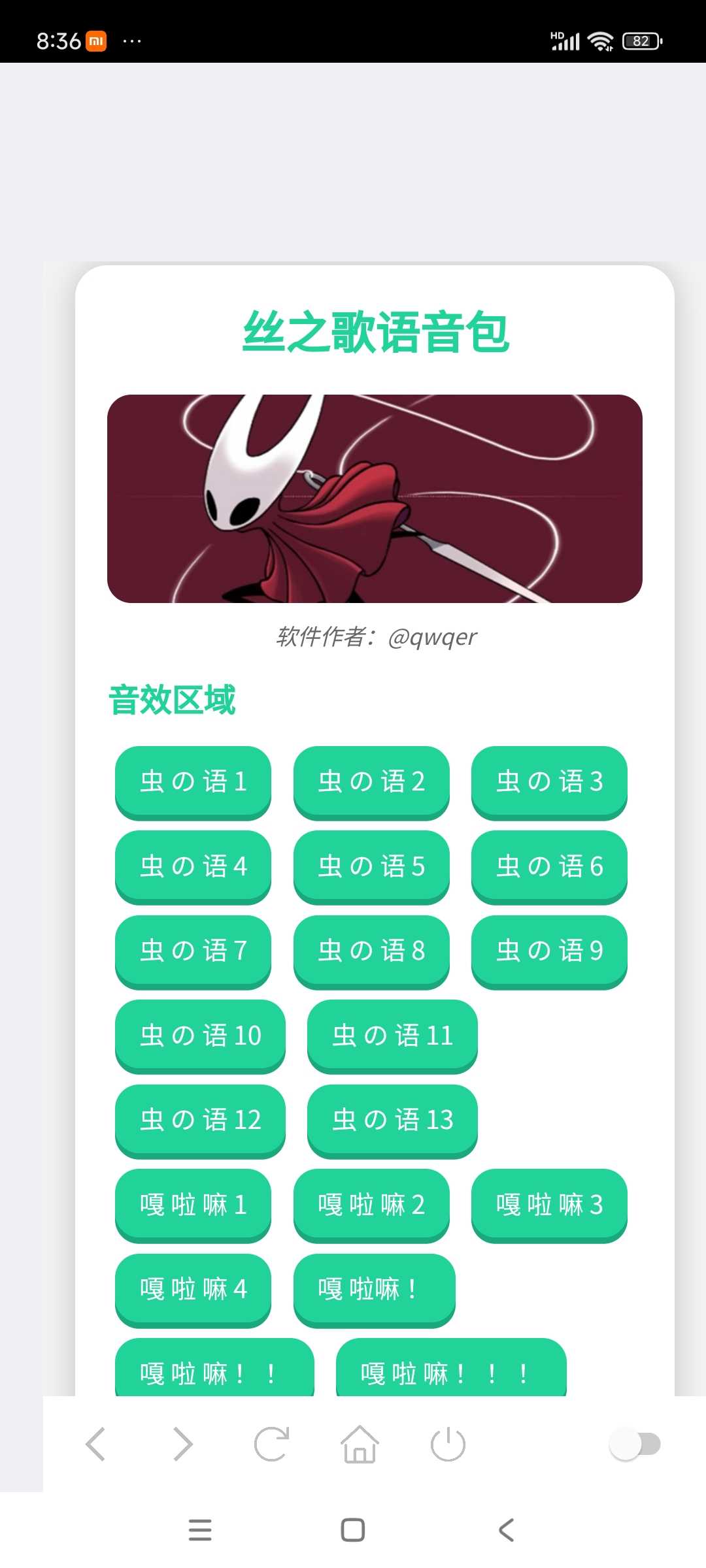Tap the 虫の语3 button
This screenshot has height=1568, width=706.
(549, 781)
